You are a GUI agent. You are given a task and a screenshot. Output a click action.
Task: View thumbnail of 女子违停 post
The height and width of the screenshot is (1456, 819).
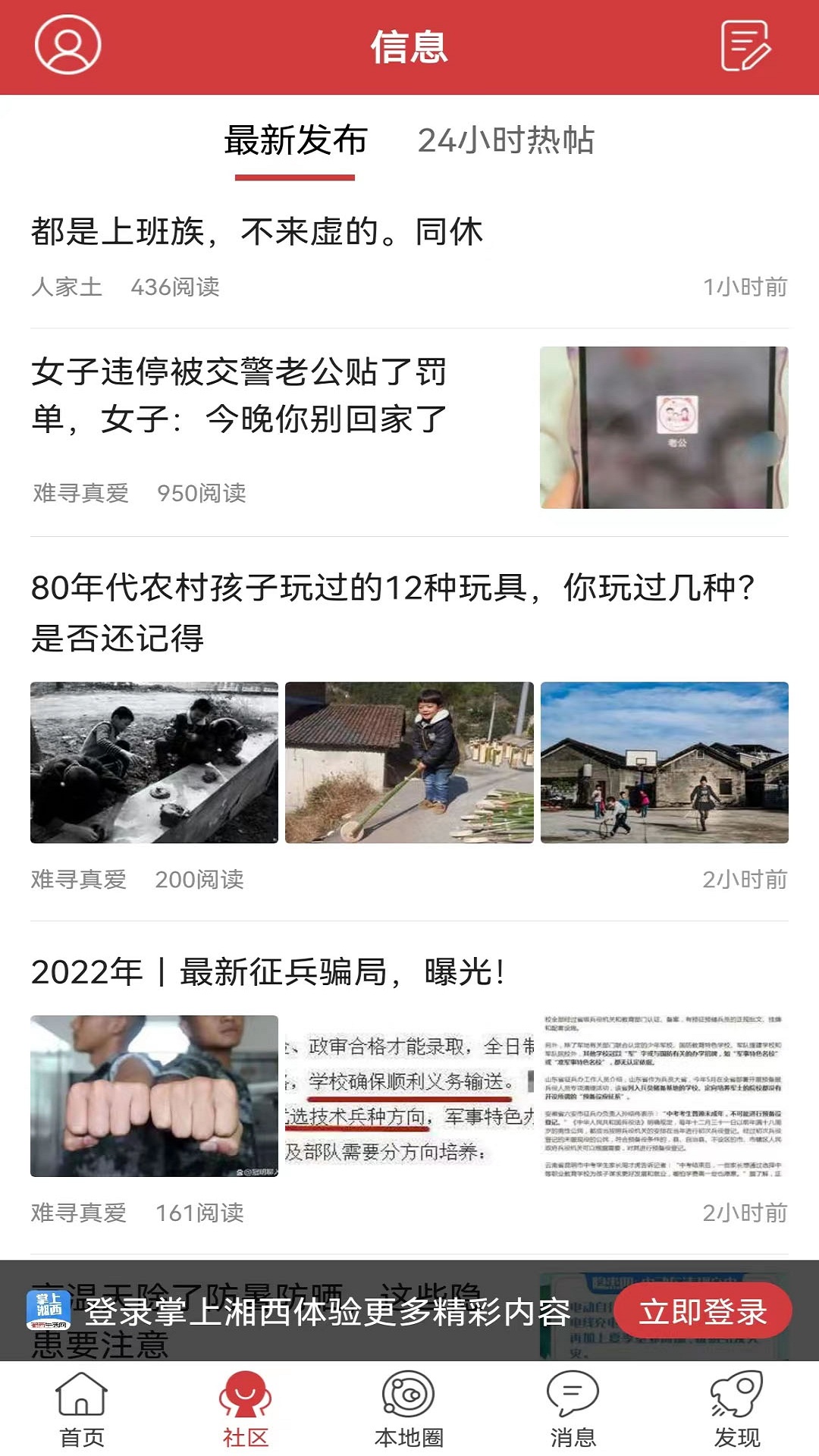[664, 428]
